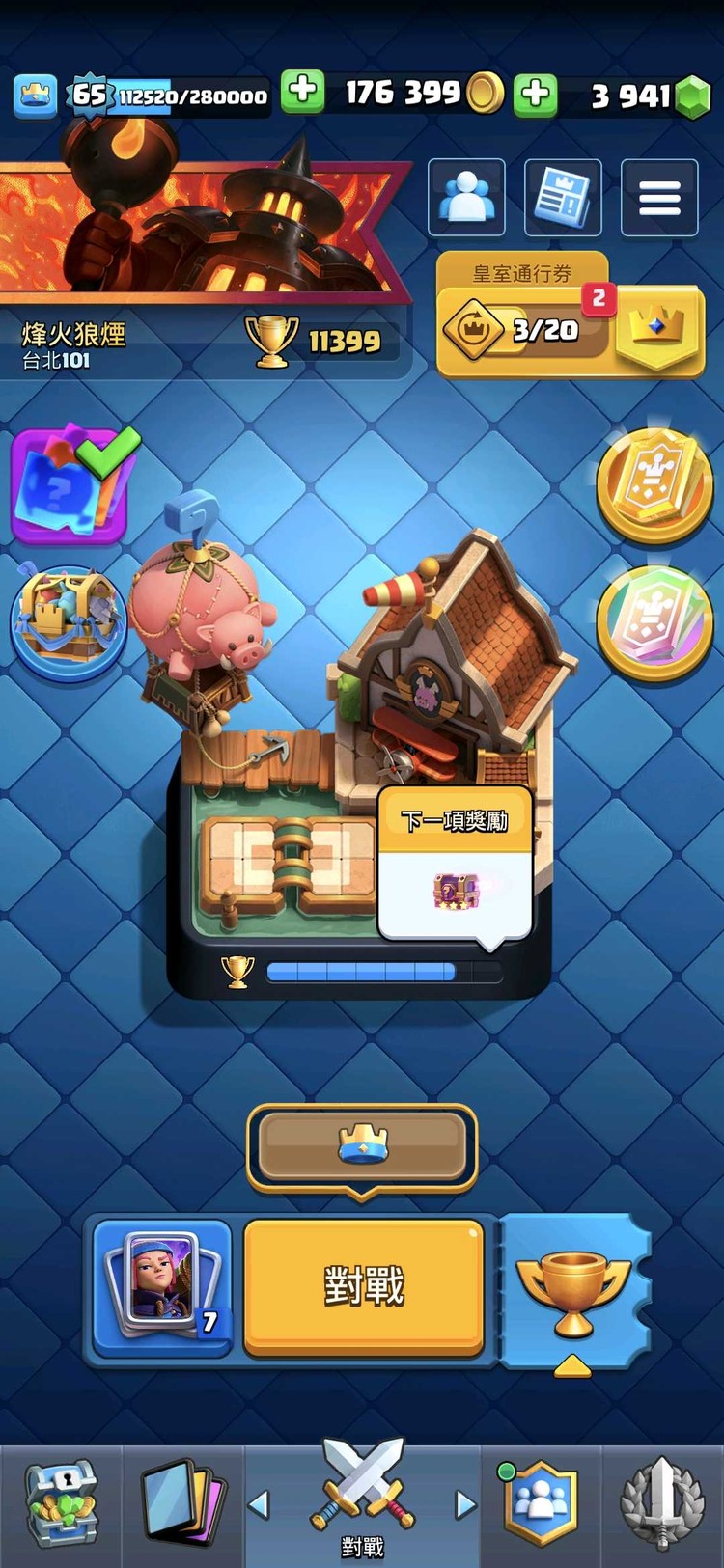The width and height of the screenshot is (724, 1568).
Task: Tap the king crown icon at top left
Action: click(36, 96)
